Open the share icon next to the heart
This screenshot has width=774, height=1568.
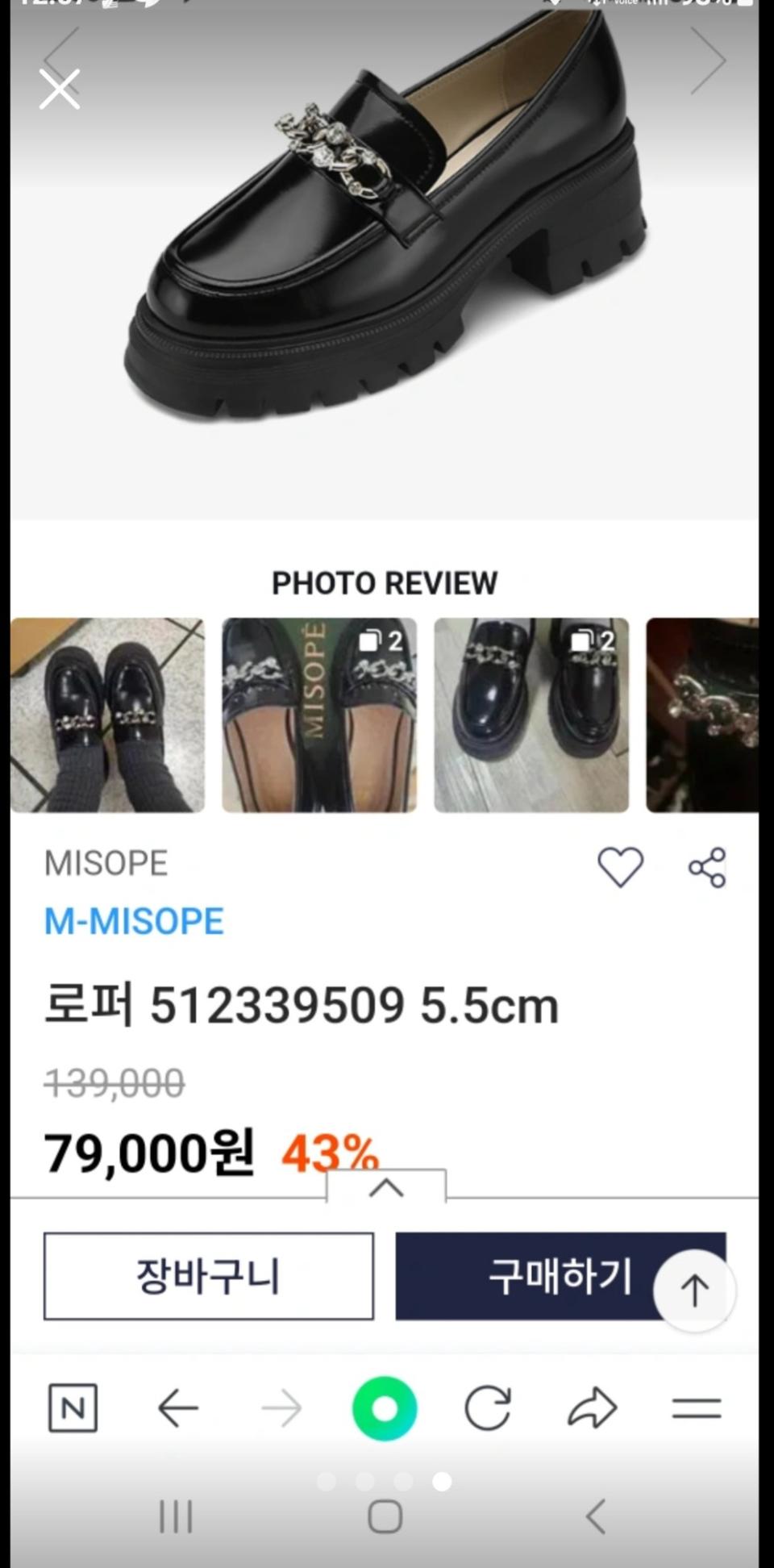click(x=708, y=869)
